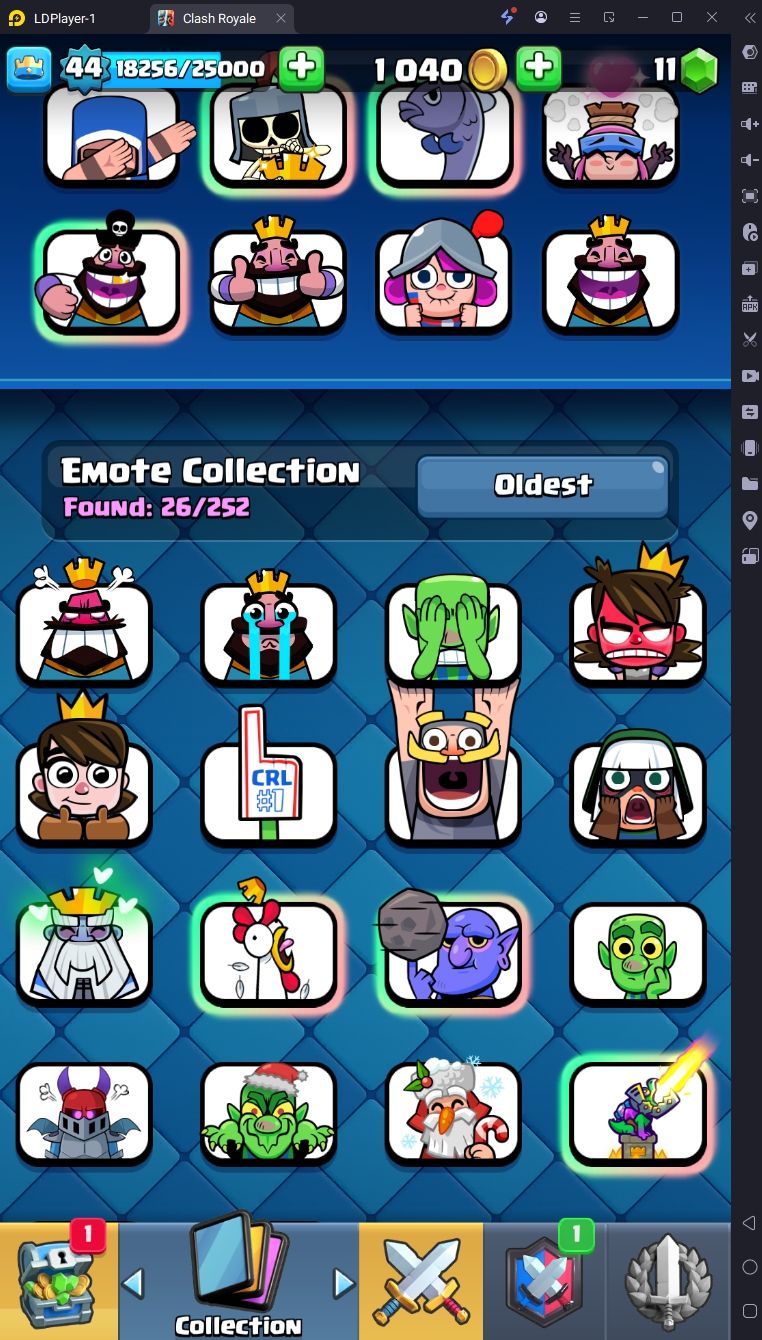Viewport: 762px width, 1340px height.
Task: Pick the skeleton knight emote in deck
Action: (276, 133)
